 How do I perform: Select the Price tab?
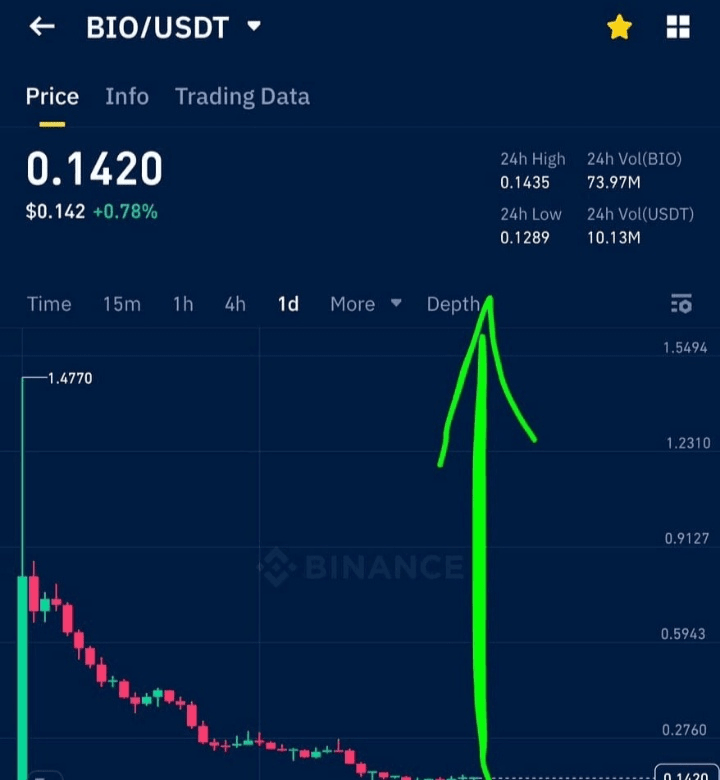[52, 97]
